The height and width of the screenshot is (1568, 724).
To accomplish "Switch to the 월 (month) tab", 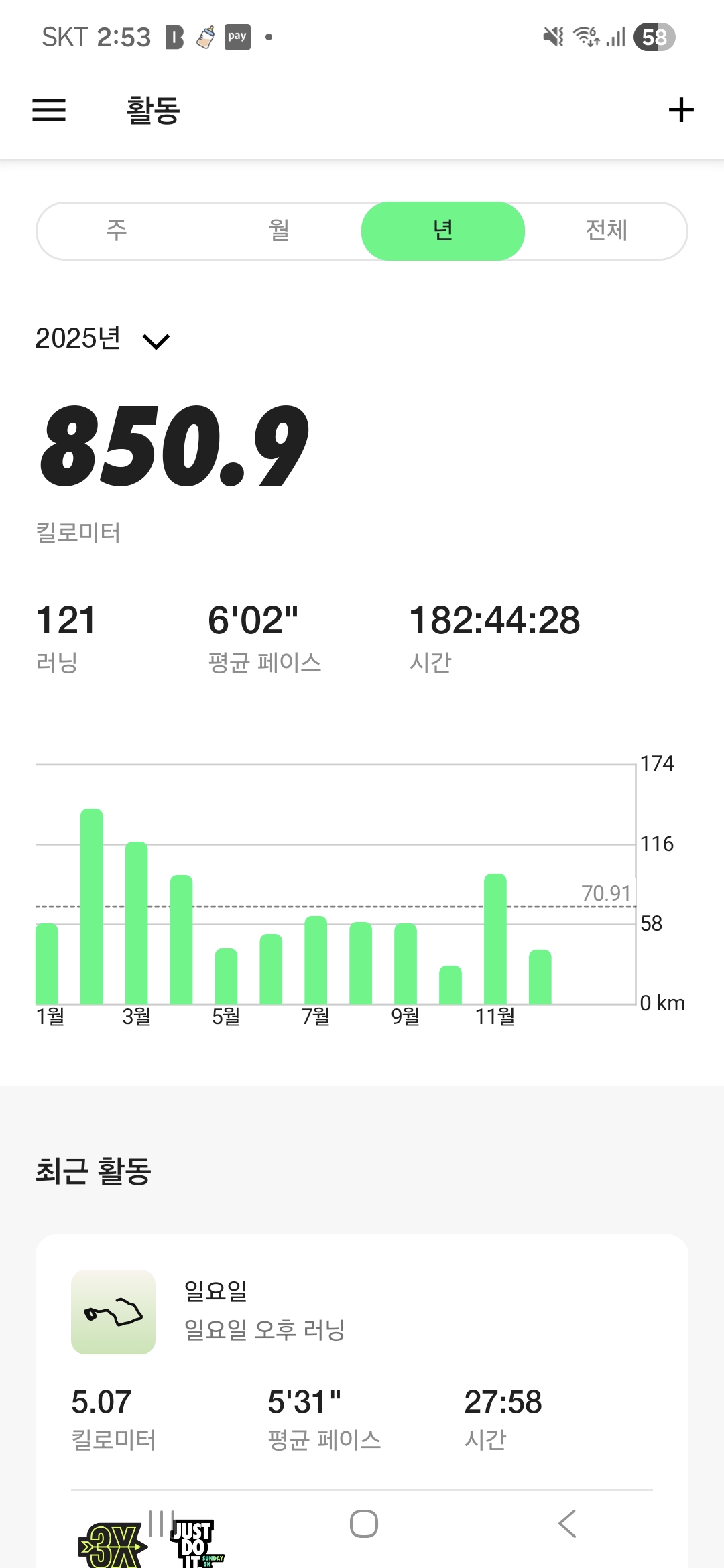I will [x=280, y=231].
